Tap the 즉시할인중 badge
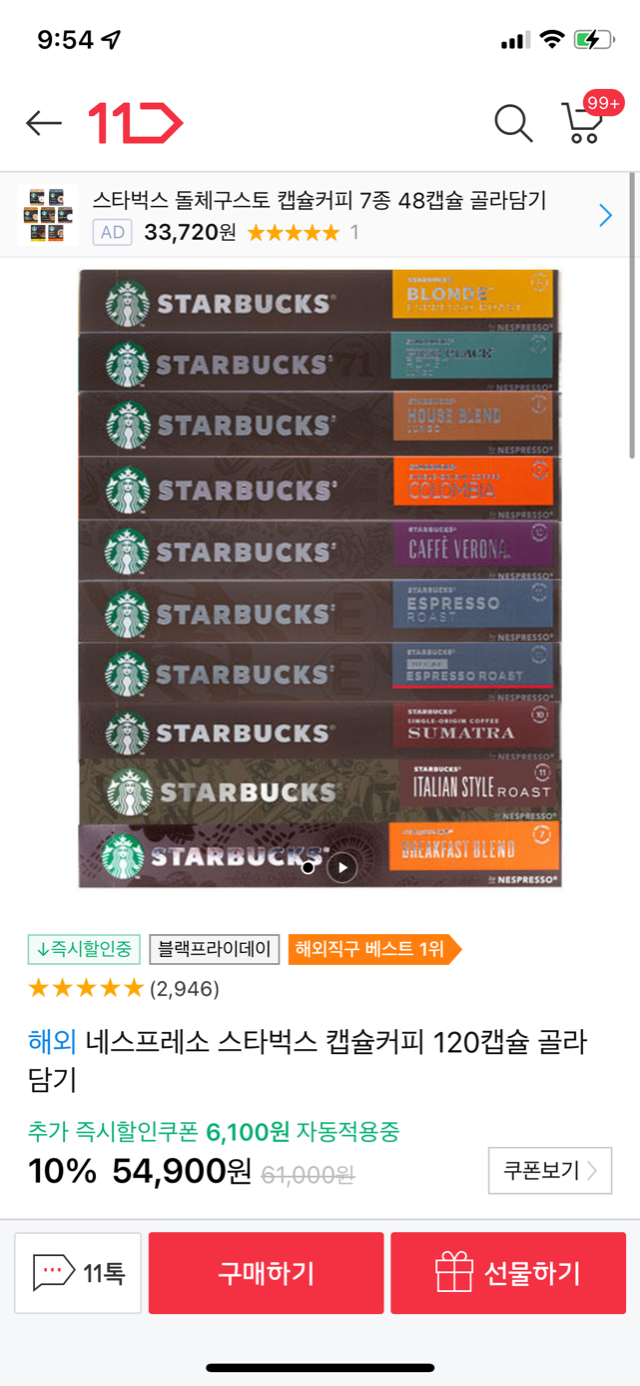The image size is (640, 1386). (x=84, y=949)
